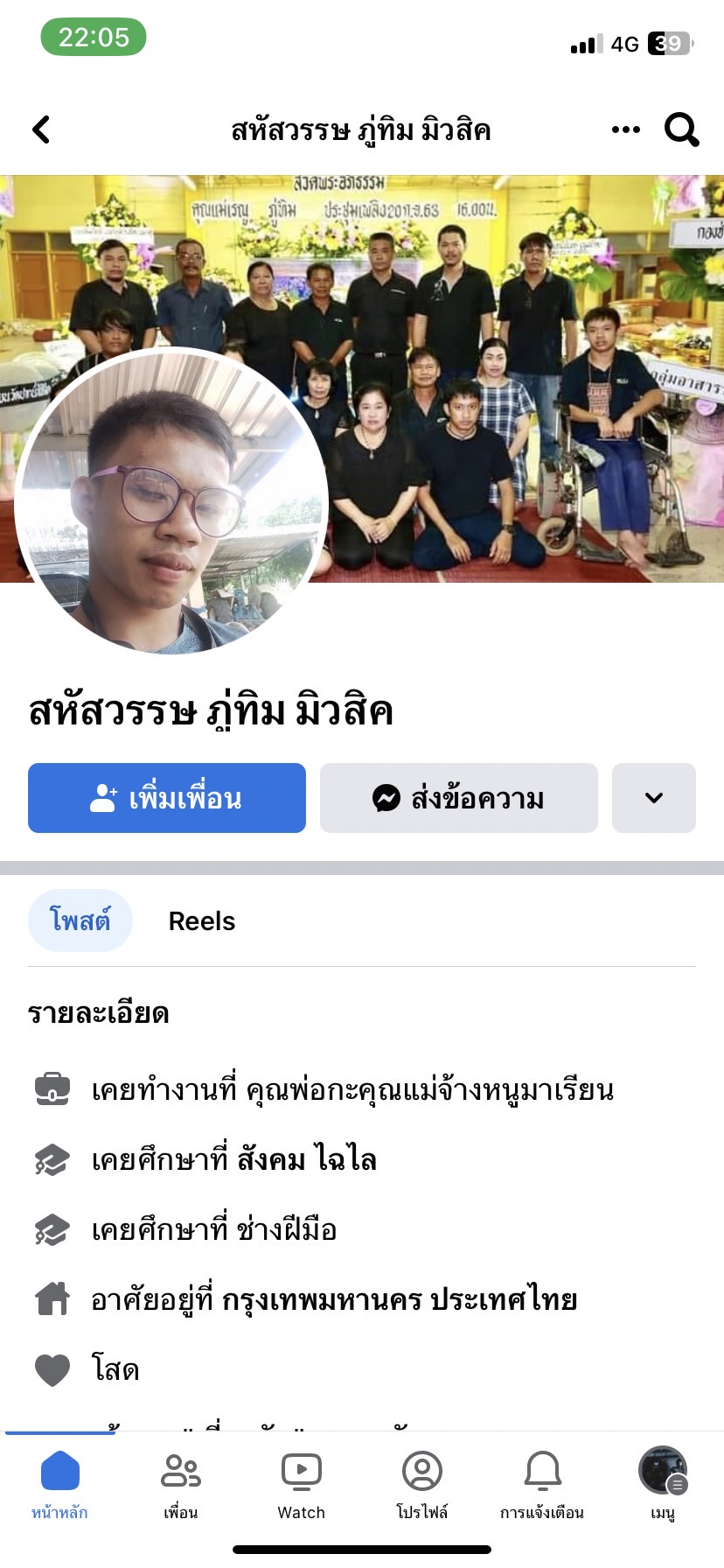View the round profile picture

[171, 500]
